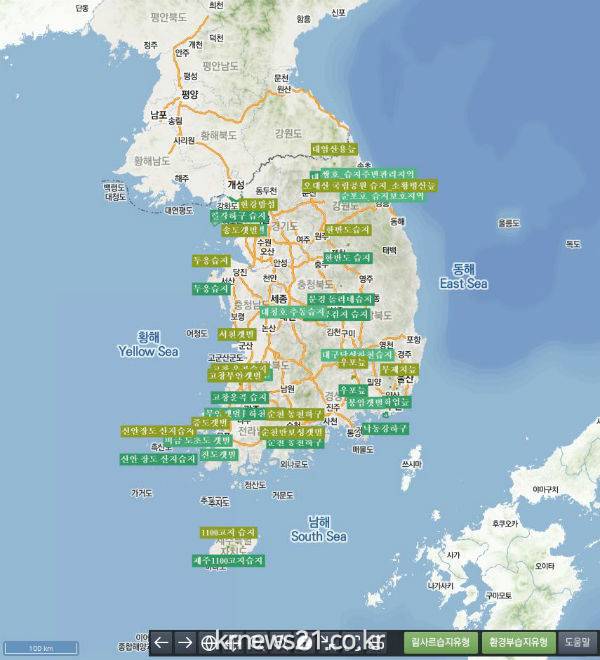Tap the 봉암갯벌하입노 label
Screen dimensions: 600x660
[376, 402]
